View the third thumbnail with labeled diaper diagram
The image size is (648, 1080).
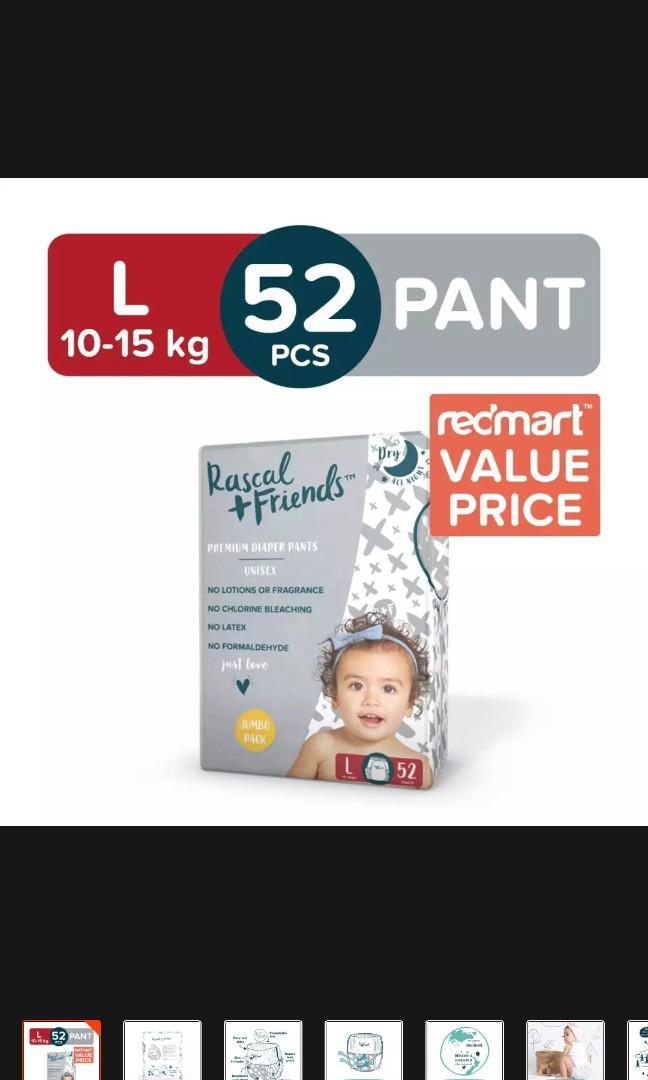263,1050
